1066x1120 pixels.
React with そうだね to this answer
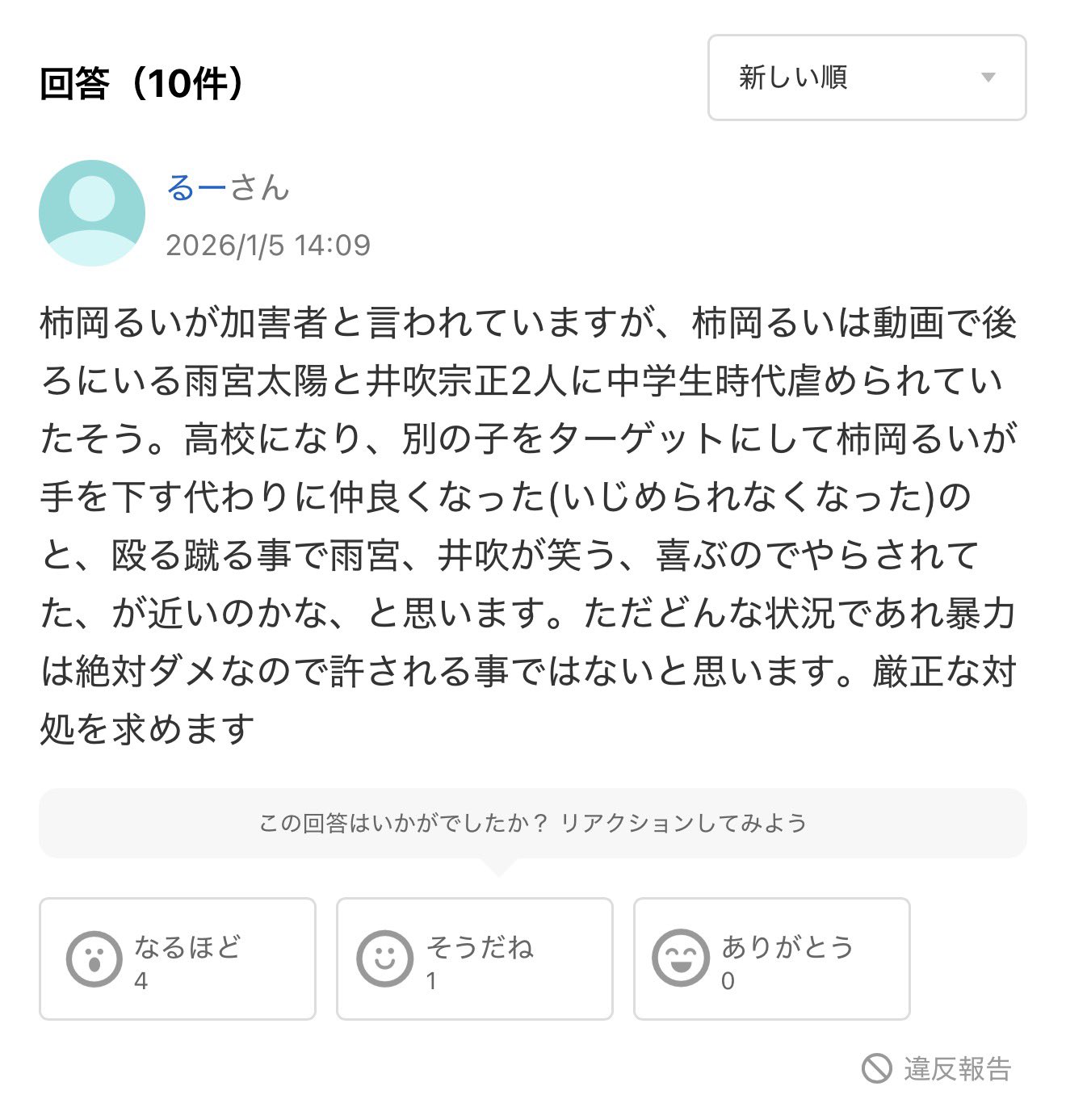tap(474, 959)
